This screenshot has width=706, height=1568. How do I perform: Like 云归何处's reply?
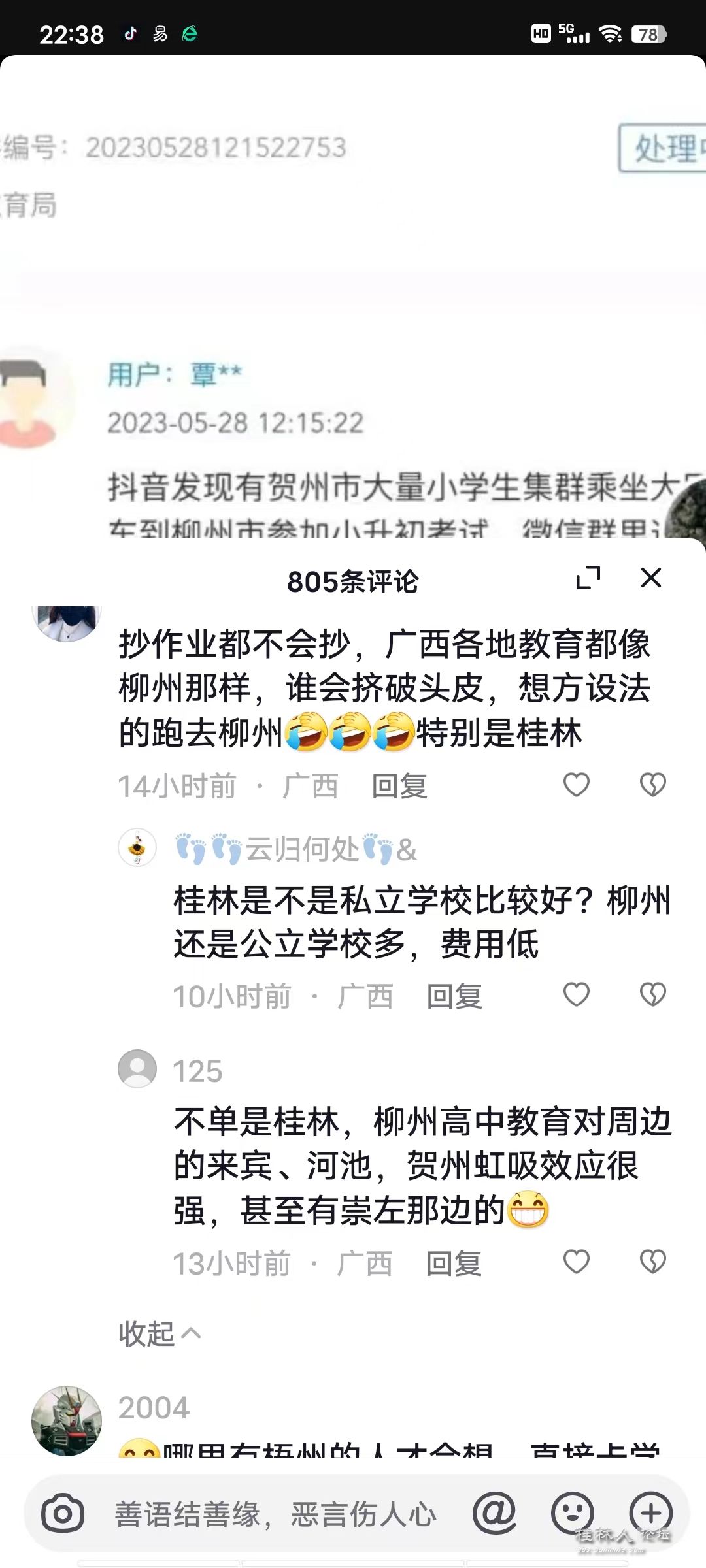point(577,995)
